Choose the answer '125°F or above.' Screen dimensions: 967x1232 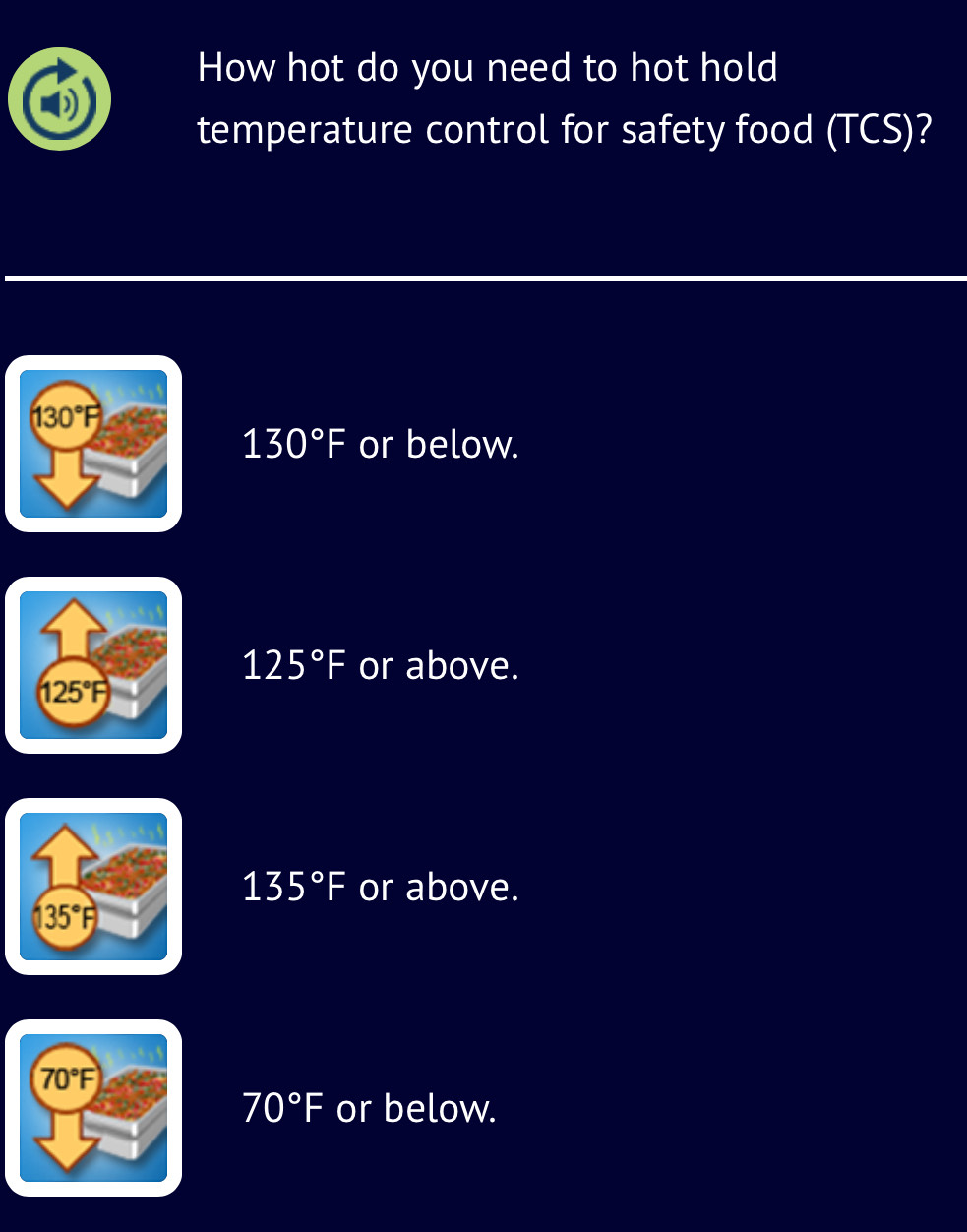click(x=381, y=664)
